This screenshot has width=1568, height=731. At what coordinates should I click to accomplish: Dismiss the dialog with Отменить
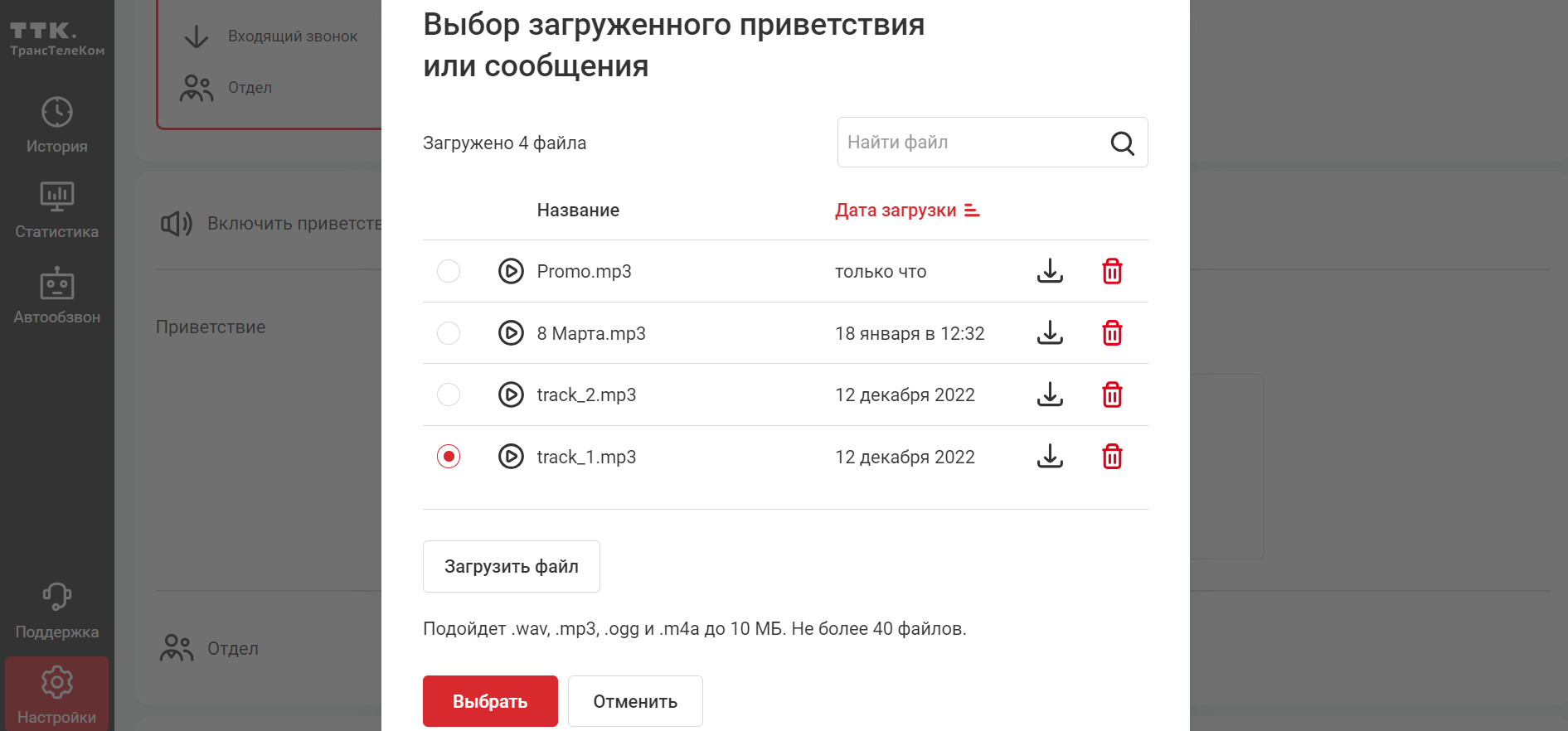pyautogui.click(x=635, y=701)
